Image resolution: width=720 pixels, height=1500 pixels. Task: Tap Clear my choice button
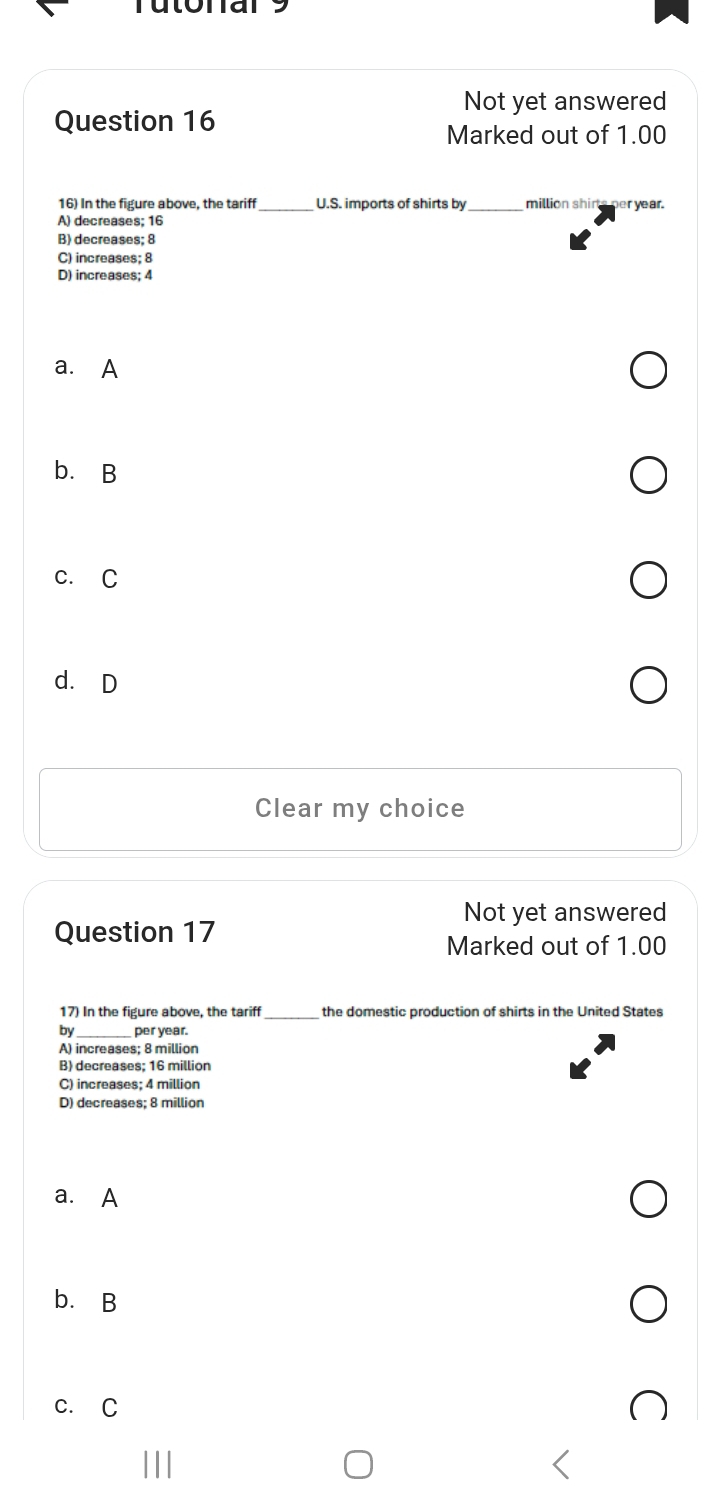click(x=360, y=809)
